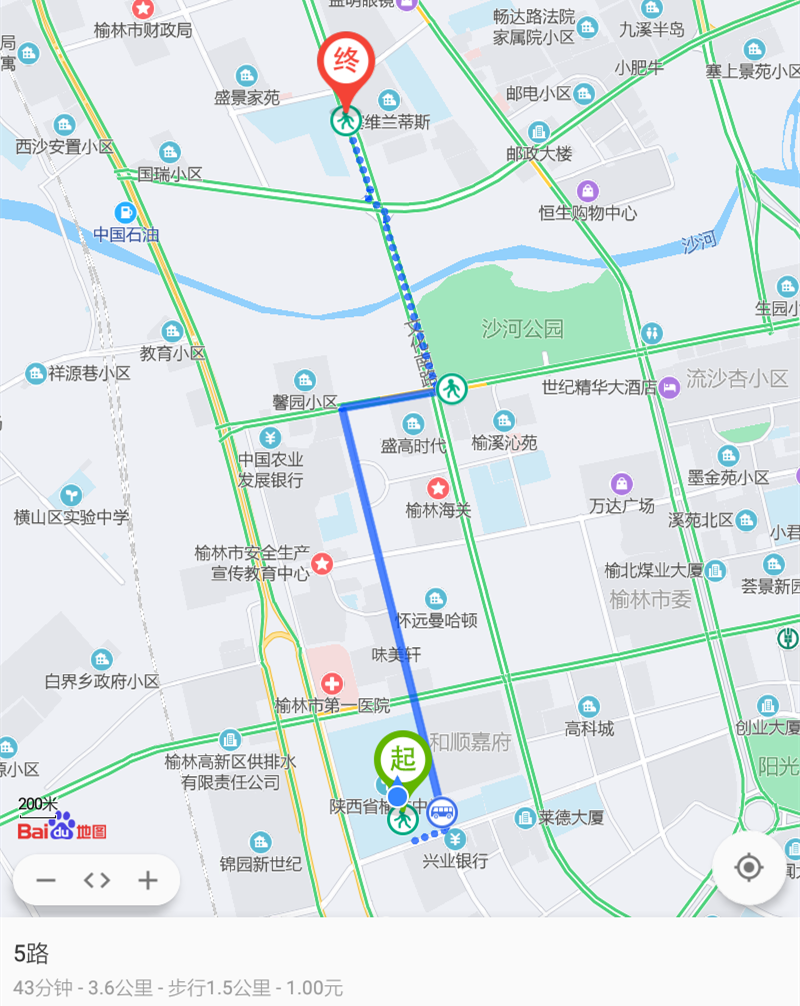This screenshot has height=1006, width=800.
Task: Center map on my current location
Action: pos(749,868)
